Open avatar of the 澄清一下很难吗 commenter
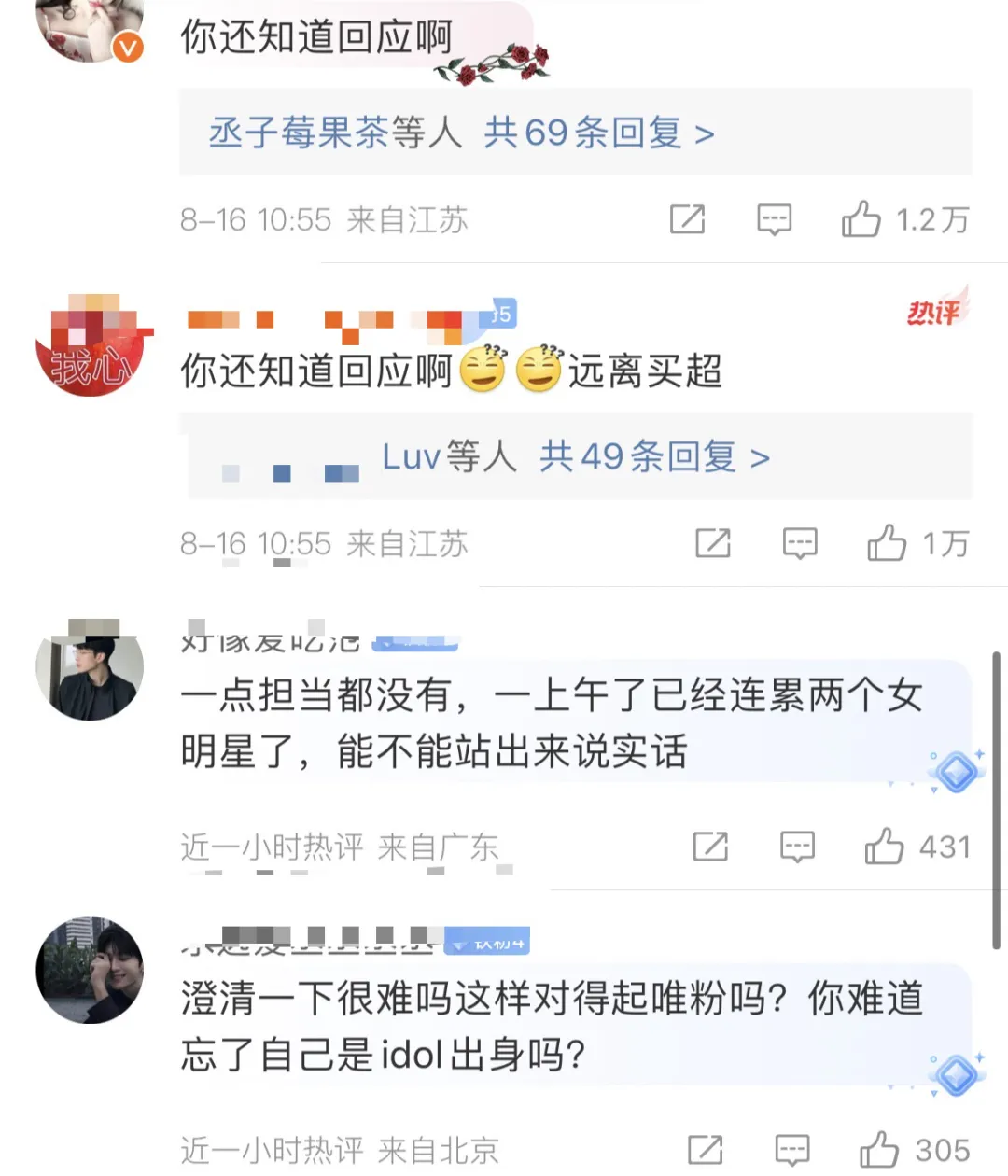 [90, 970]
